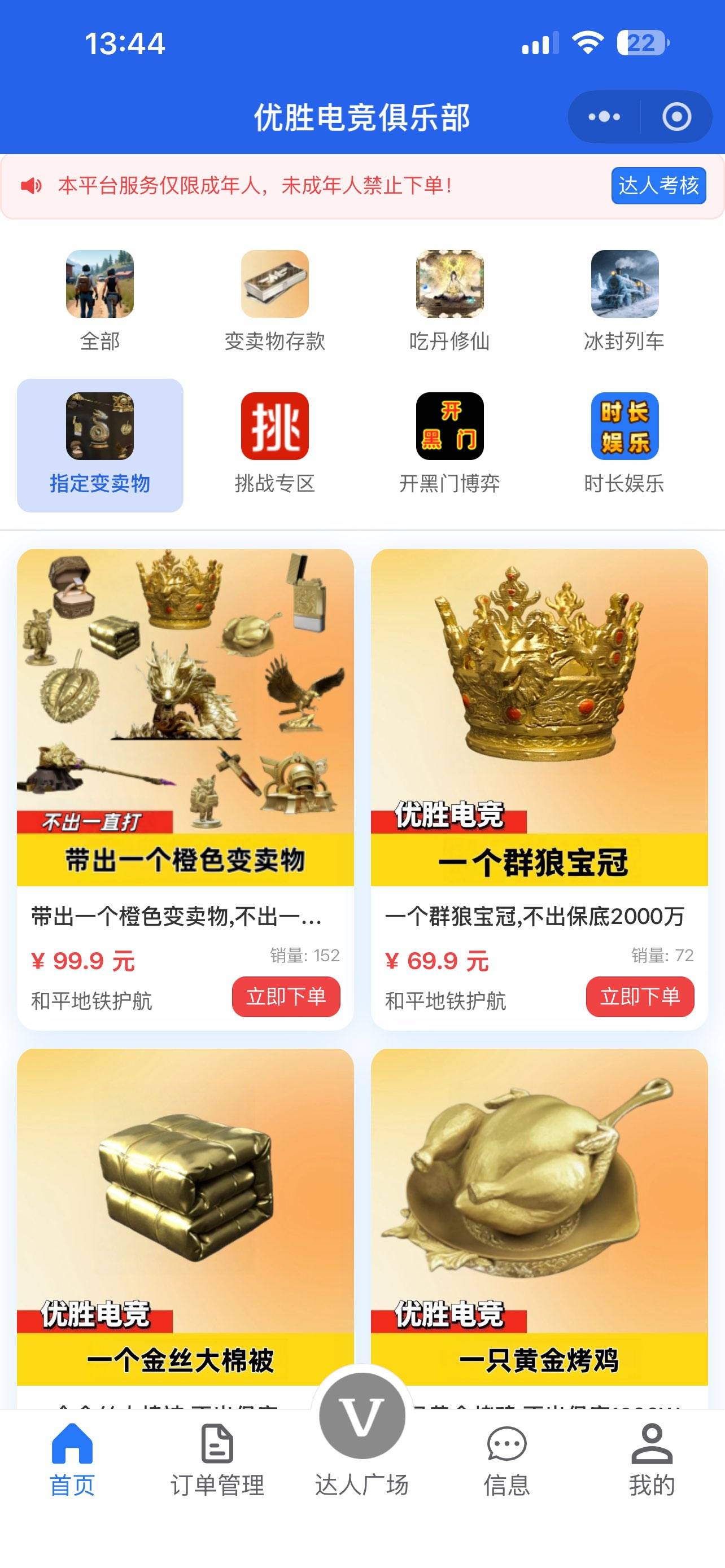Open the 带出一个橙色变卖物 product card
725x1568 pixels.
(x=185, y=719)
